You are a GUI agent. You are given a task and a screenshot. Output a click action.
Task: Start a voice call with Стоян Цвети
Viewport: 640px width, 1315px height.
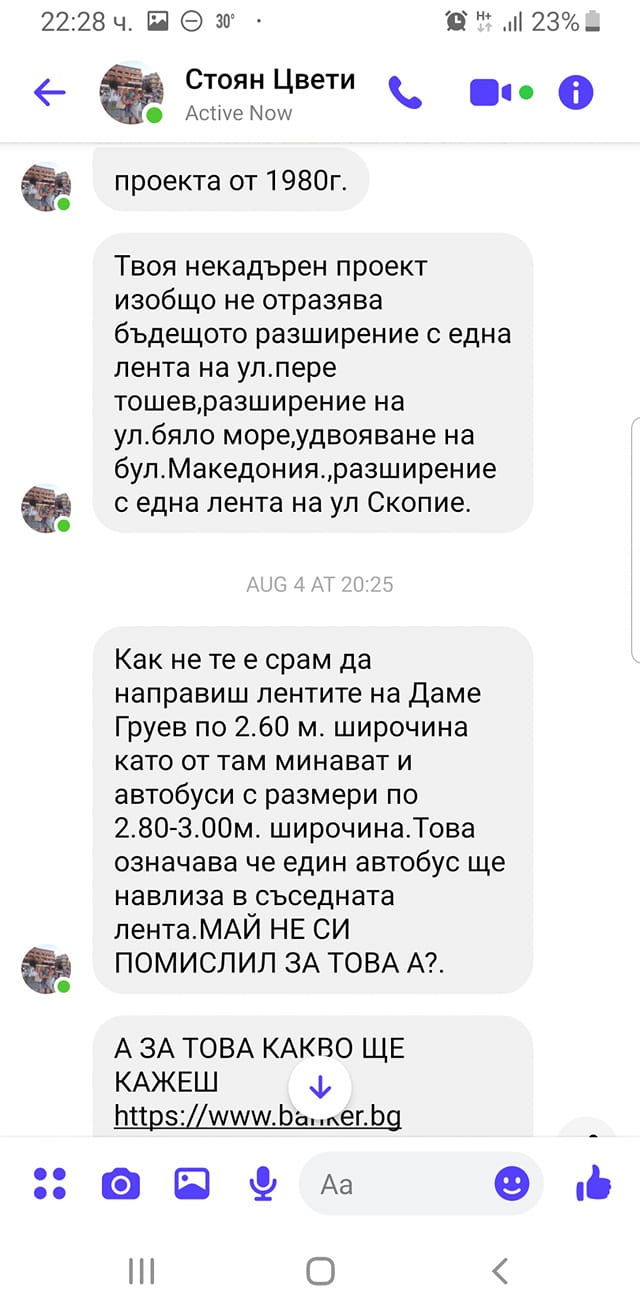pyautogui.click(x=405, y=93)
